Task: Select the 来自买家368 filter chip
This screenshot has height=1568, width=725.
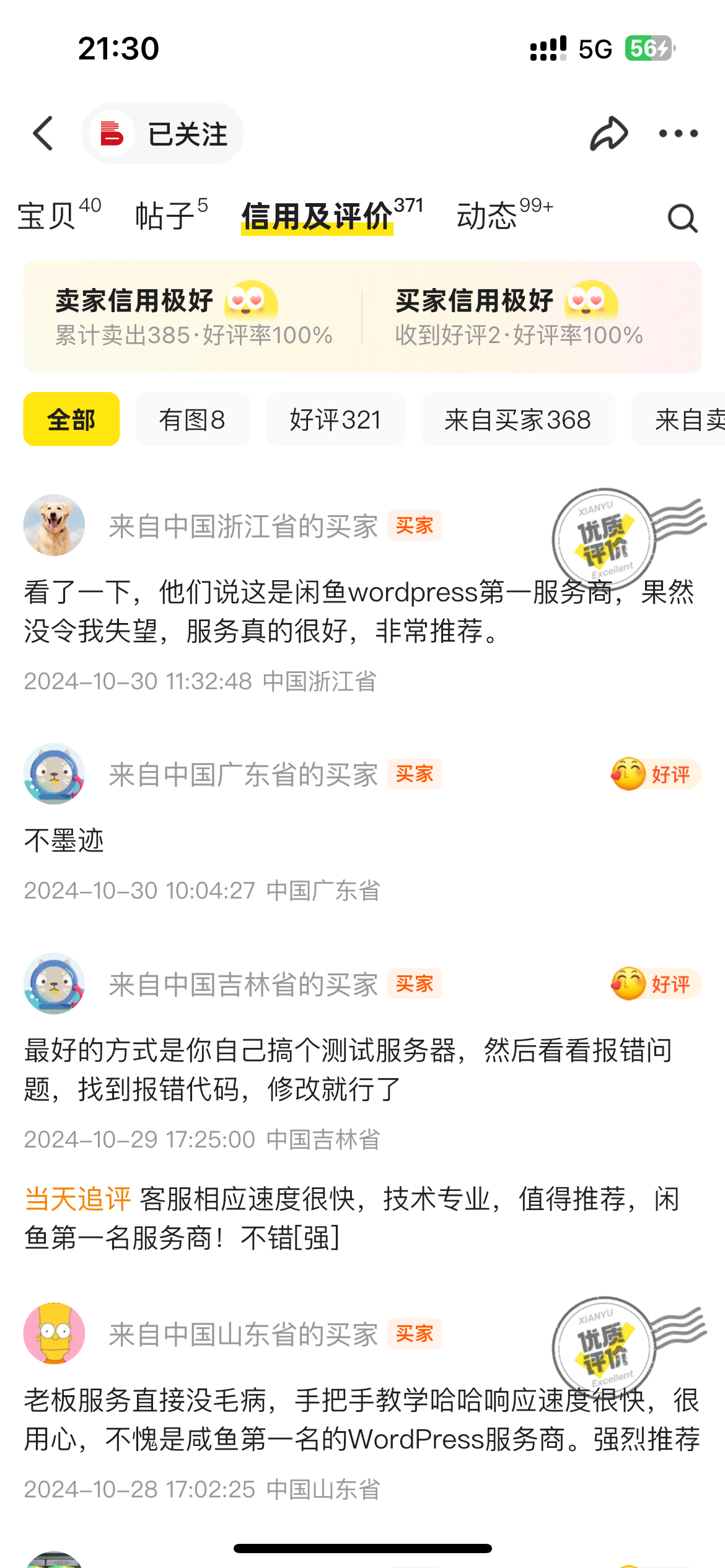Action: (x=518, y=419)
